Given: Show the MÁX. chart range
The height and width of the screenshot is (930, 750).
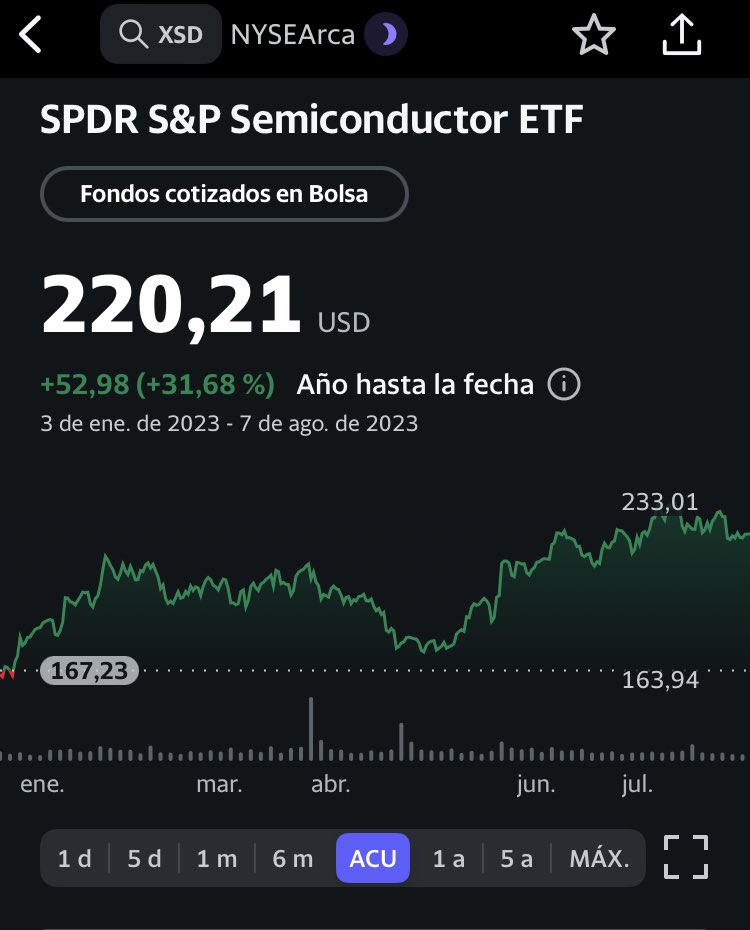Looking at the screenshot, I should pos(599,858).
